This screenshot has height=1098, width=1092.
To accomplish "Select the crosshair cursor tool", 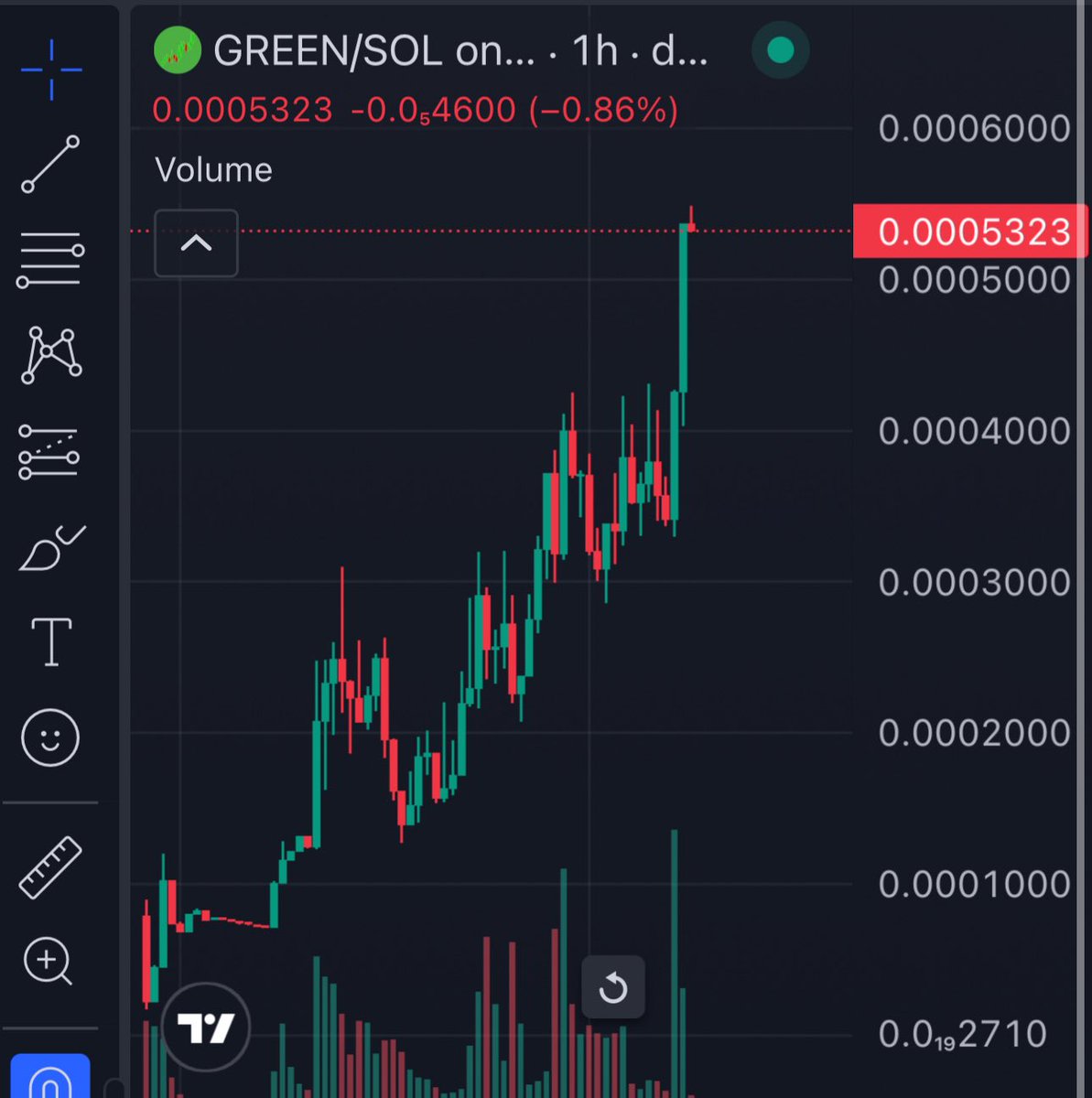I will 51,70.
